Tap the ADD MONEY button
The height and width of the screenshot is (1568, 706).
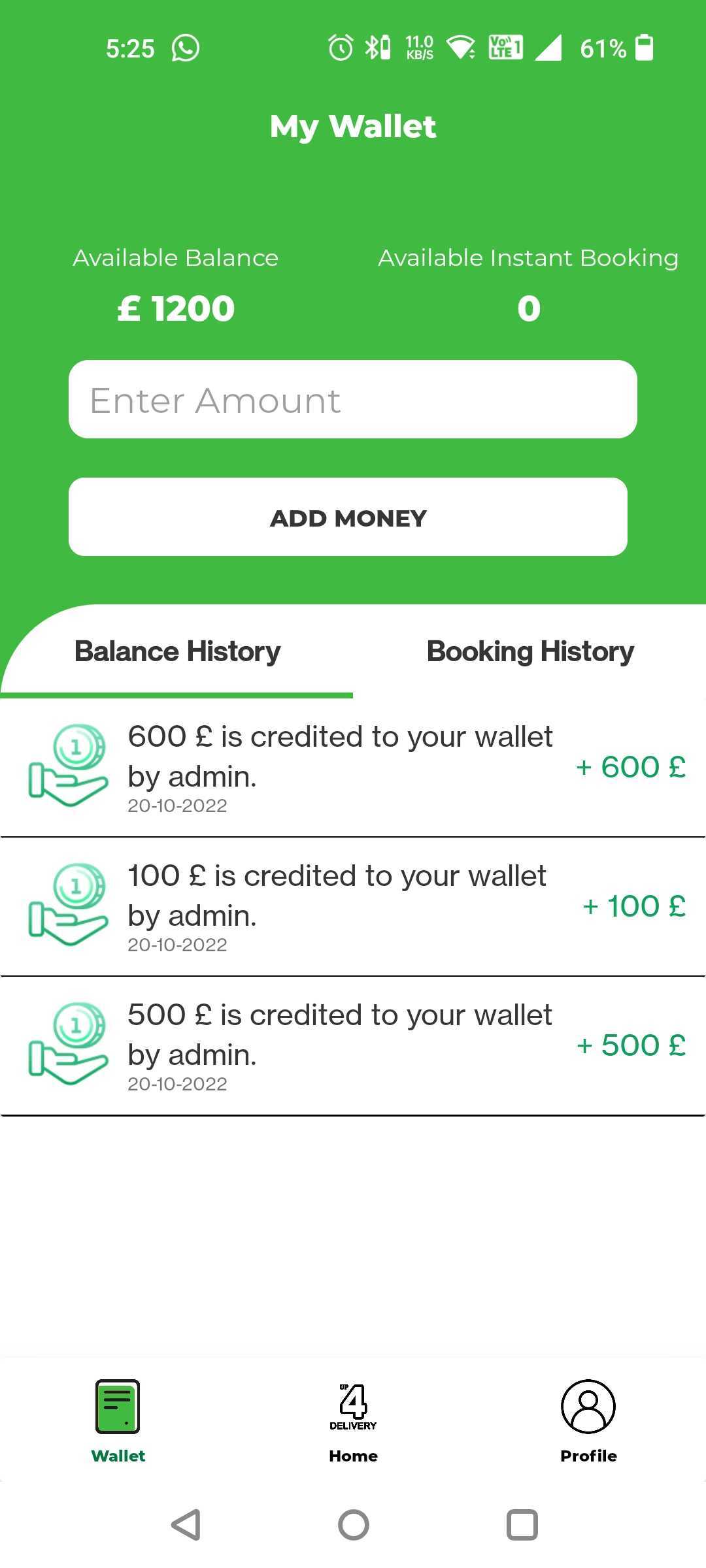point(348,517)
